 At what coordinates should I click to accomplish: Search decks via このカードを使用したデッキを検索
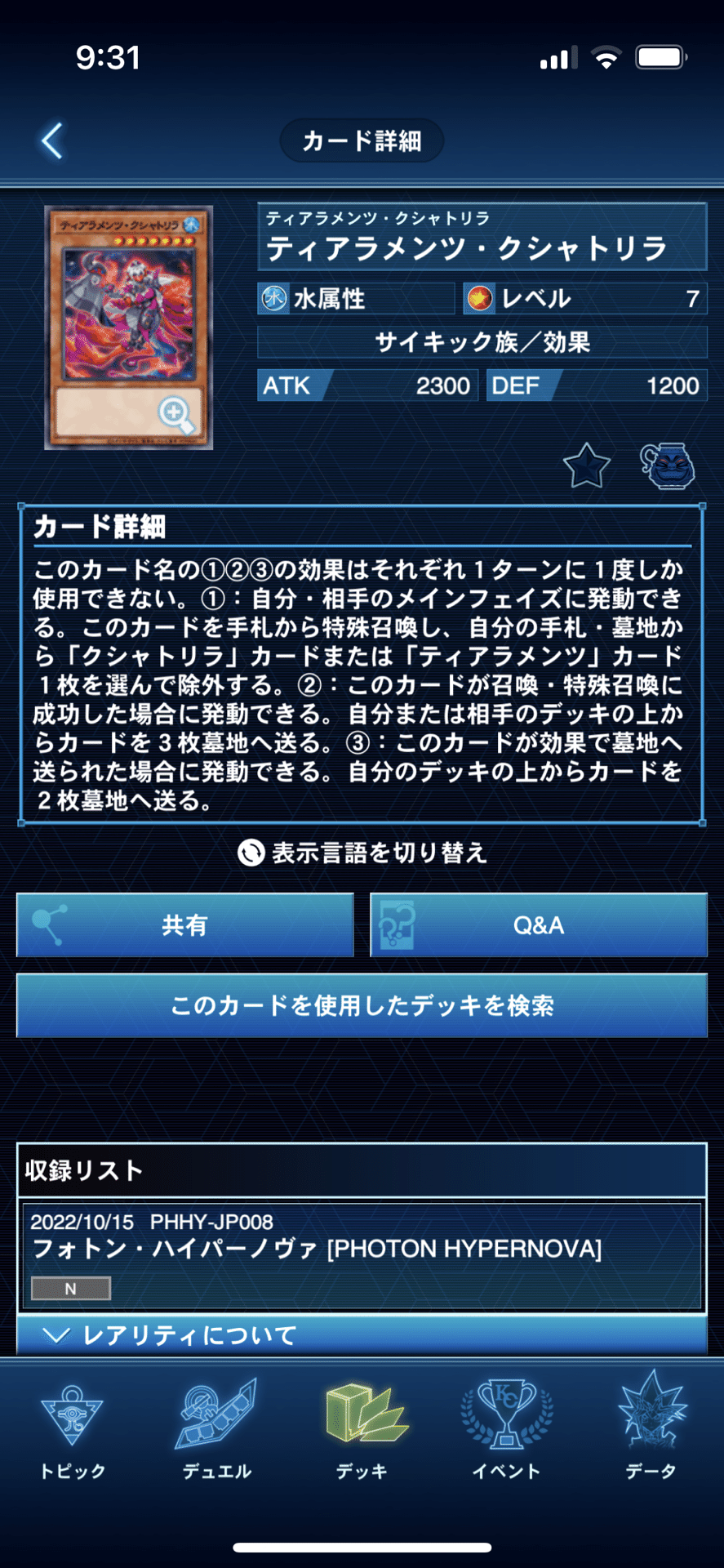[x=362, y=1005]
